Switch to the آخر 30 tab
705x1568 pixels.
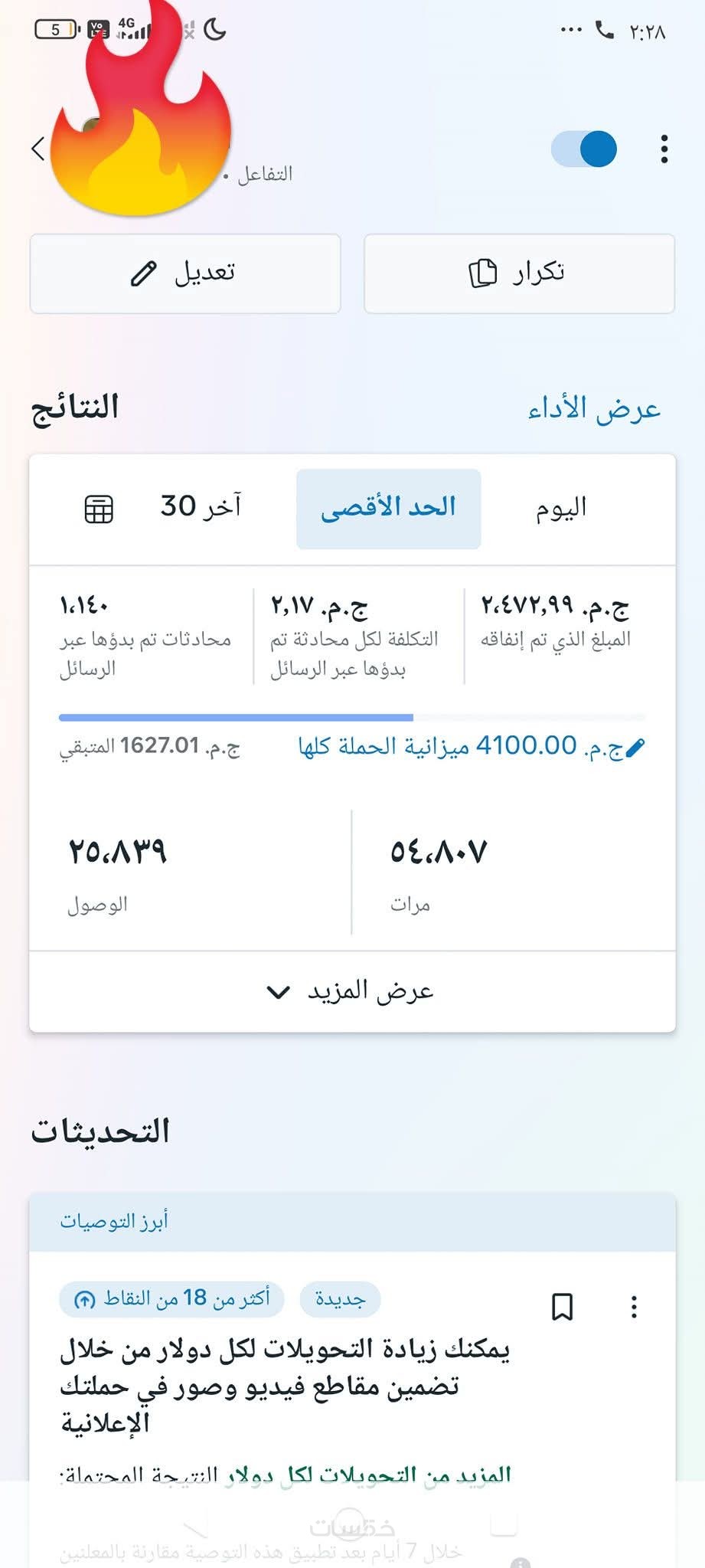tap(201, 507)
